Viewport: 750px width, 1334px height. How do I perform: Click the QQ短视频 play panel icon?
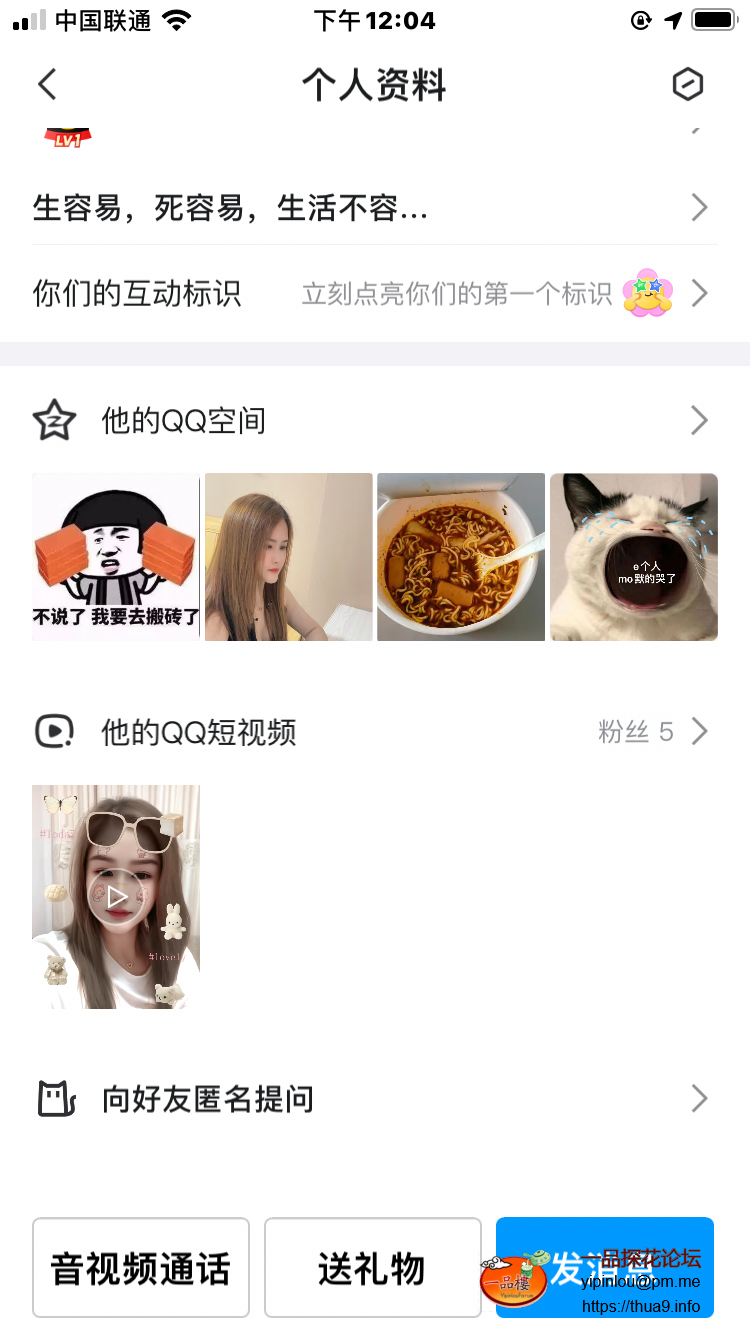tap(55, 731)
